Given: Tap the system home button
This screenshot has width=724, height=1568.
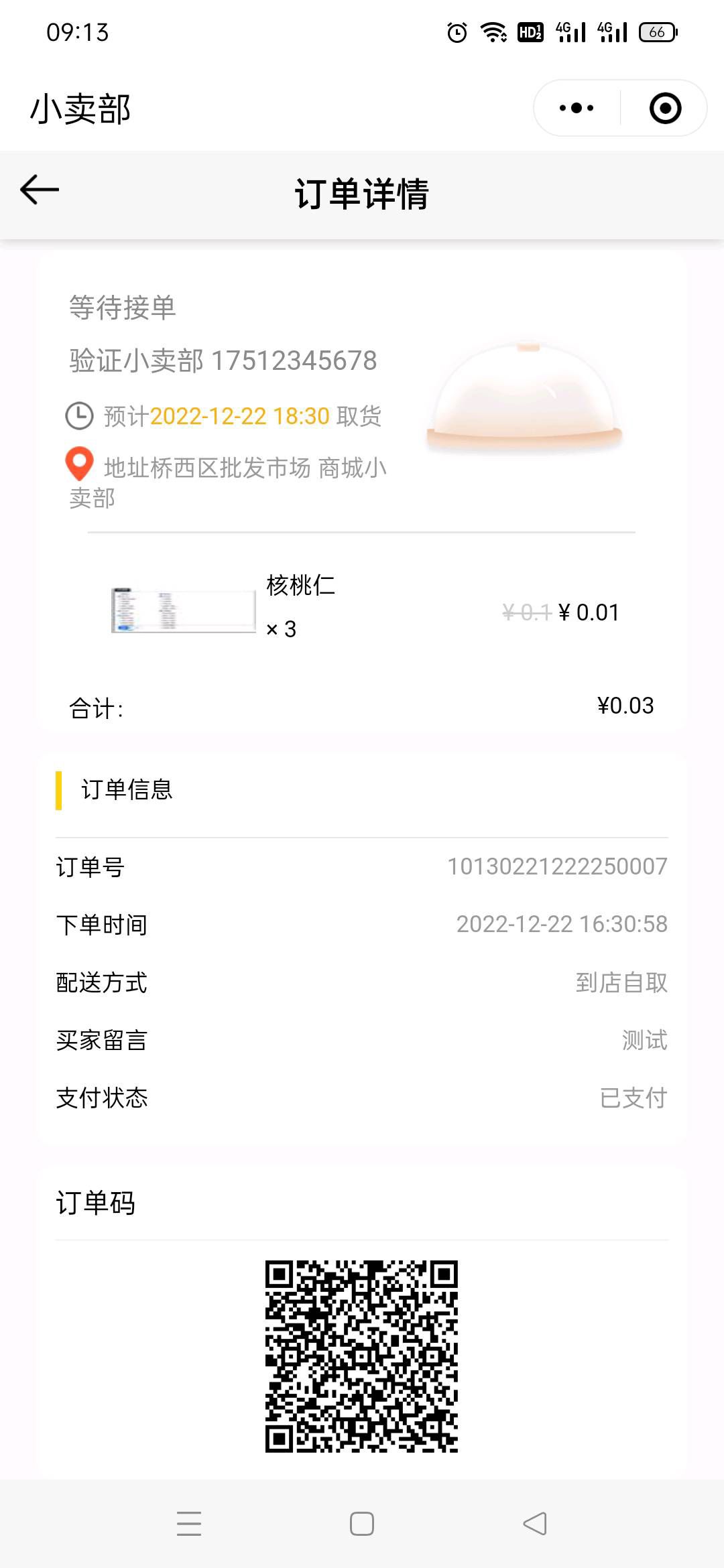Looking at the screenshot, I should 362,1524.
